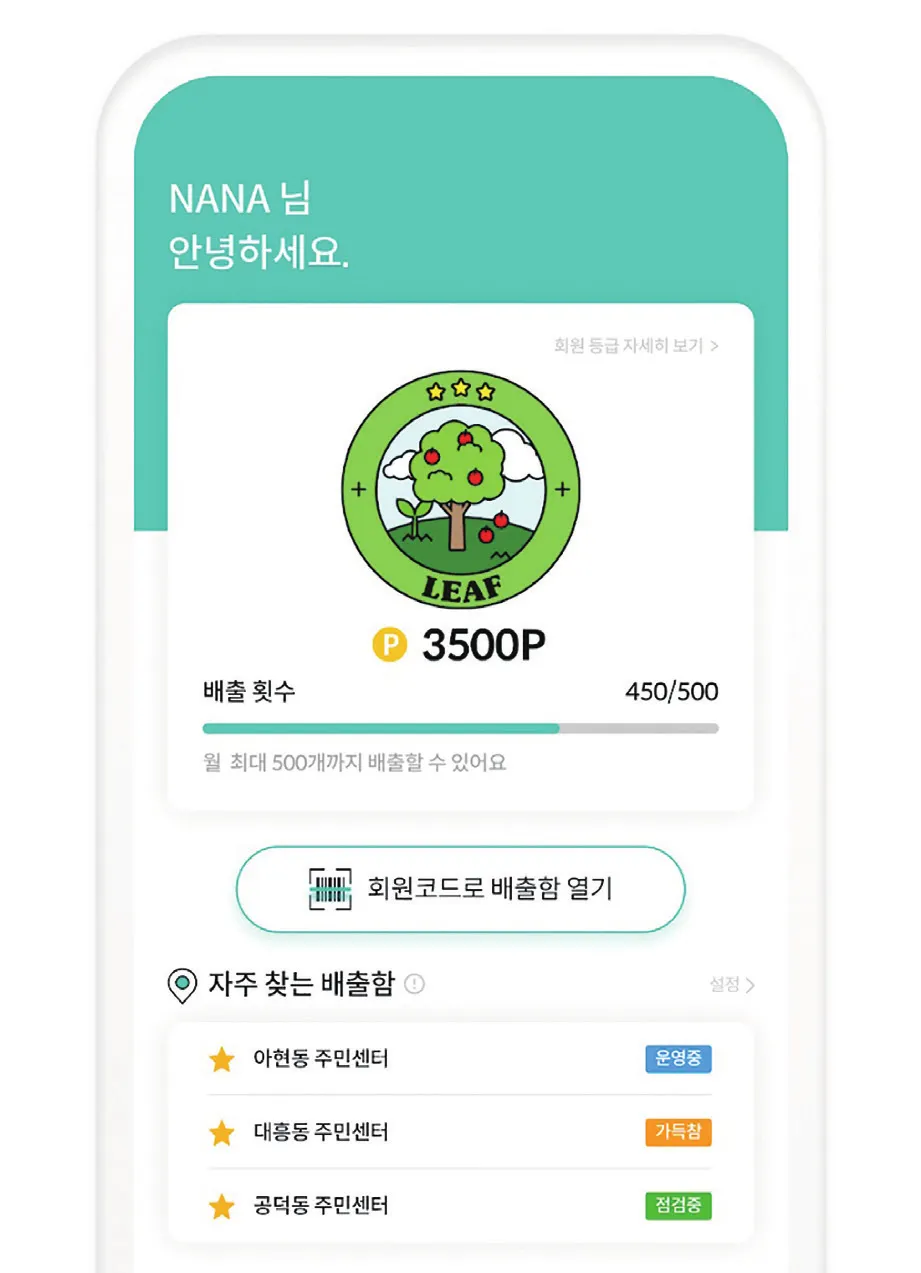
Task: Open disposal bin with member code
Action: pos(460,888)
